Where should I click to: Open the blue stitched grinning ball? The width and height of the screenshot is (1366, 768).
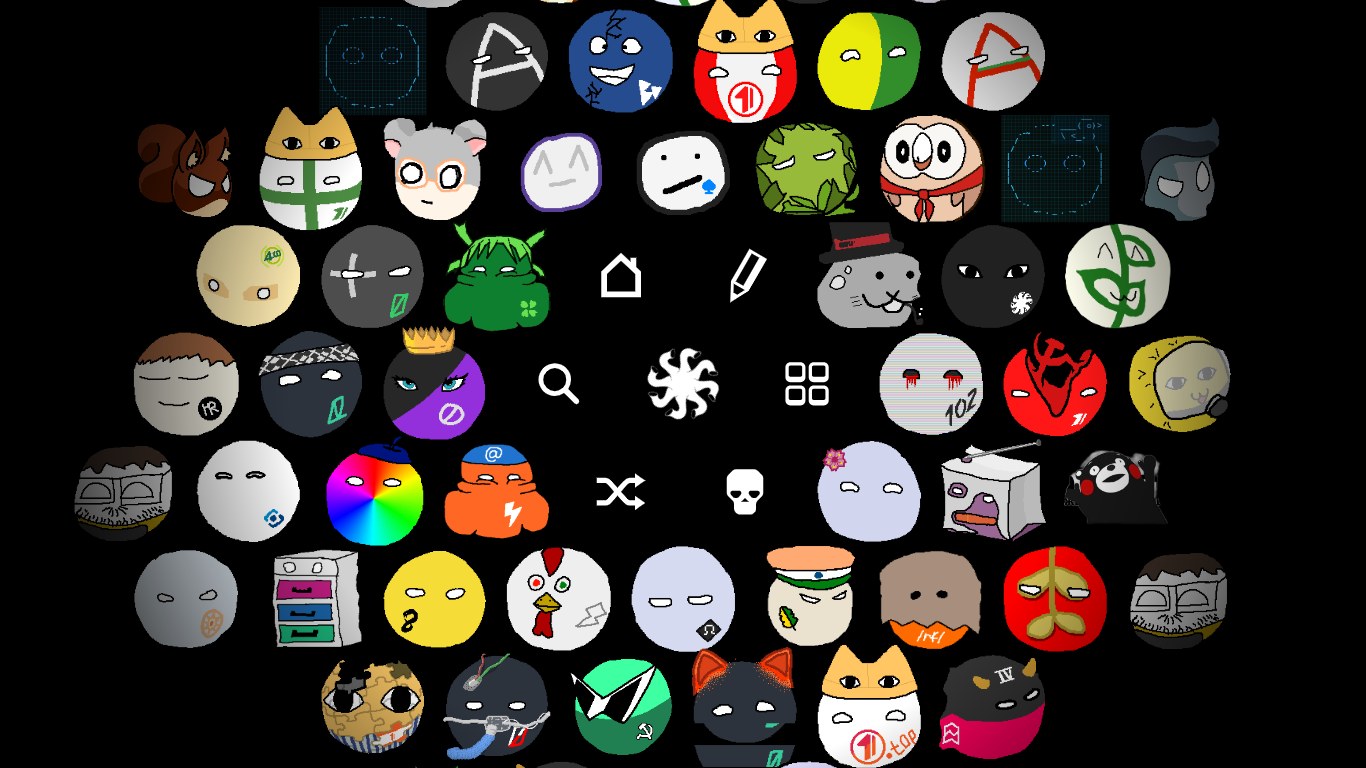(620, 62)
